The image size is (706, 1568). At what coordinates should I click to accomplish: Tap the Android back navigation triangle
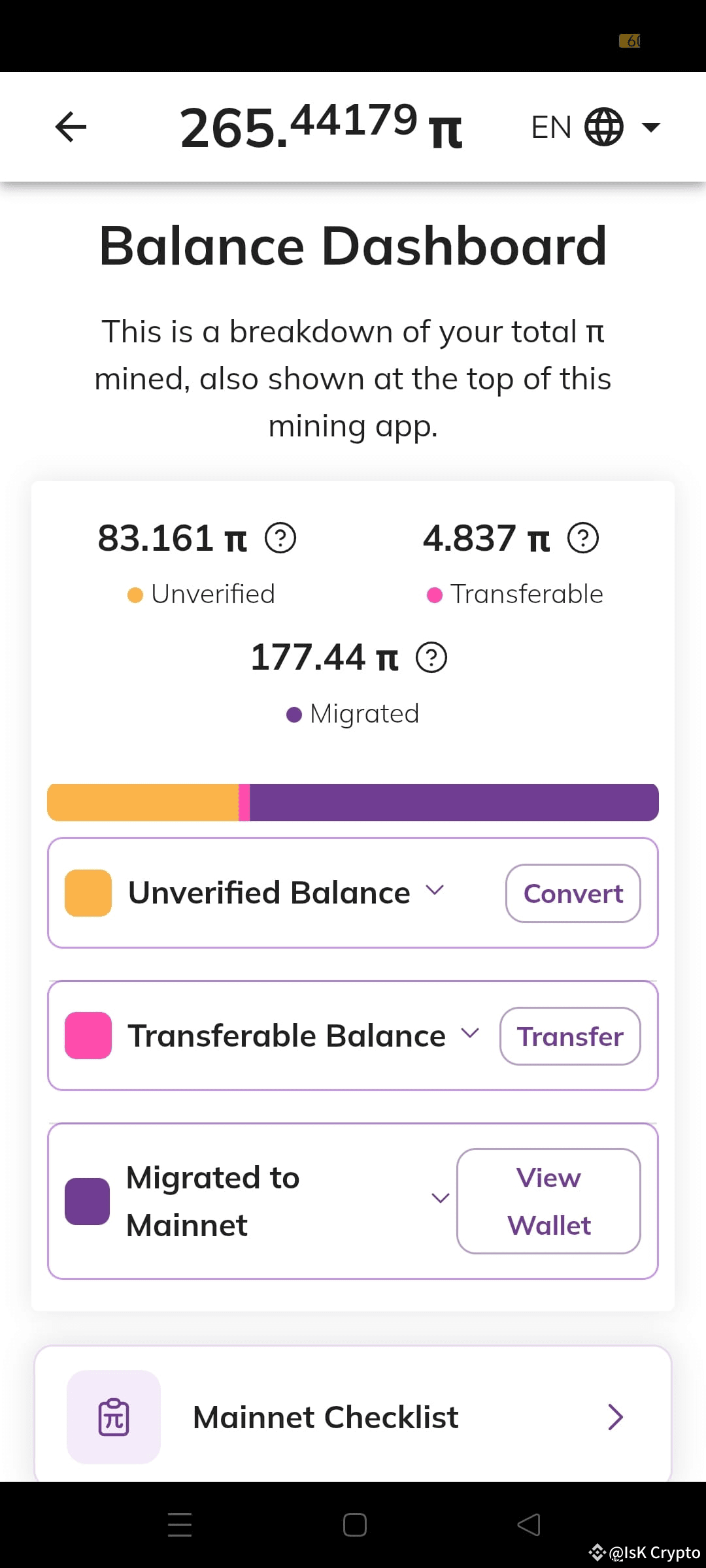[528, 1525]
